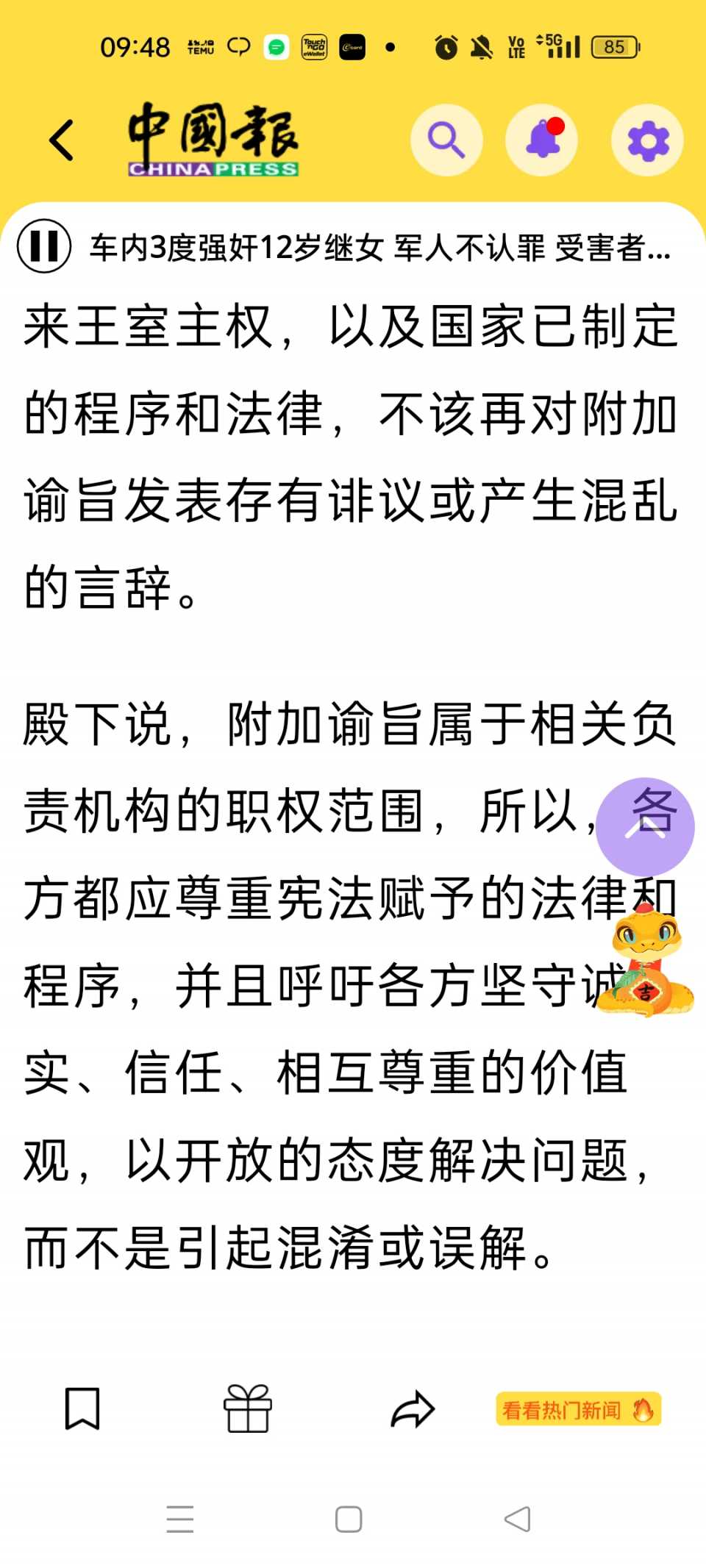Open the gift icon

248,1408
